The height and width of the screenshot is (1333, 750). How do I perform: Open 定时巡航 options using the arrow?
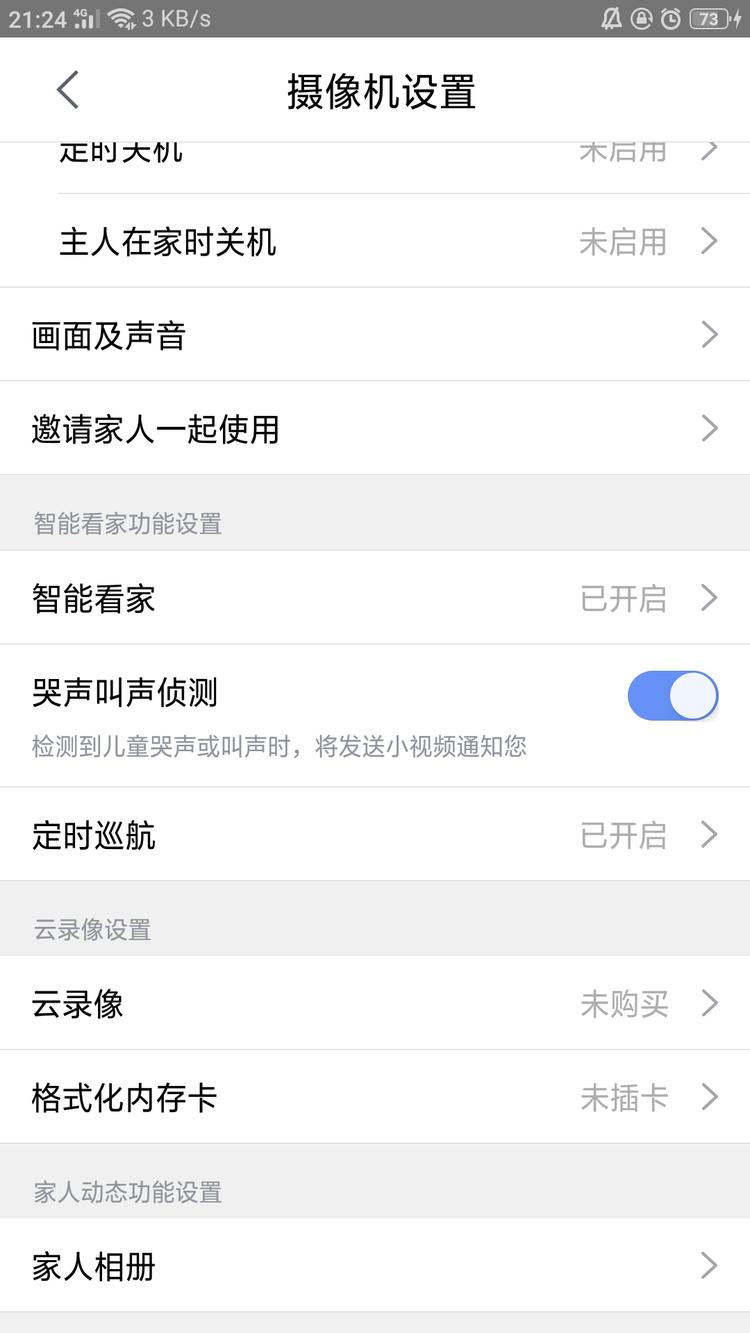point(710,834)
